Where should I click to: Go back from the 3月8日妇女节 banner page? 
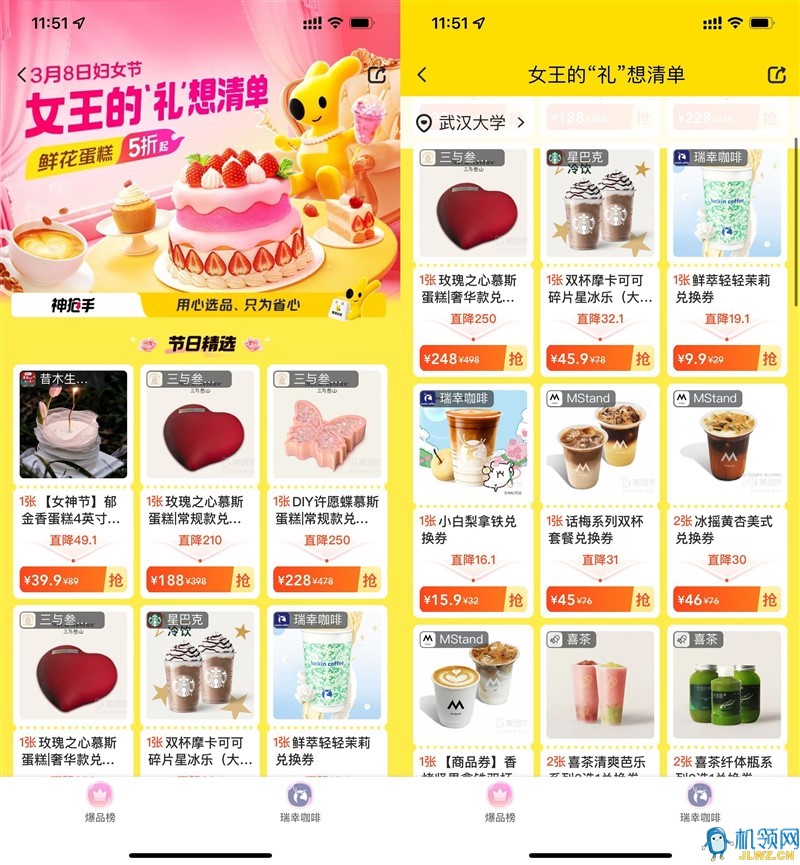pyautogui.click(x=22, y=74)
